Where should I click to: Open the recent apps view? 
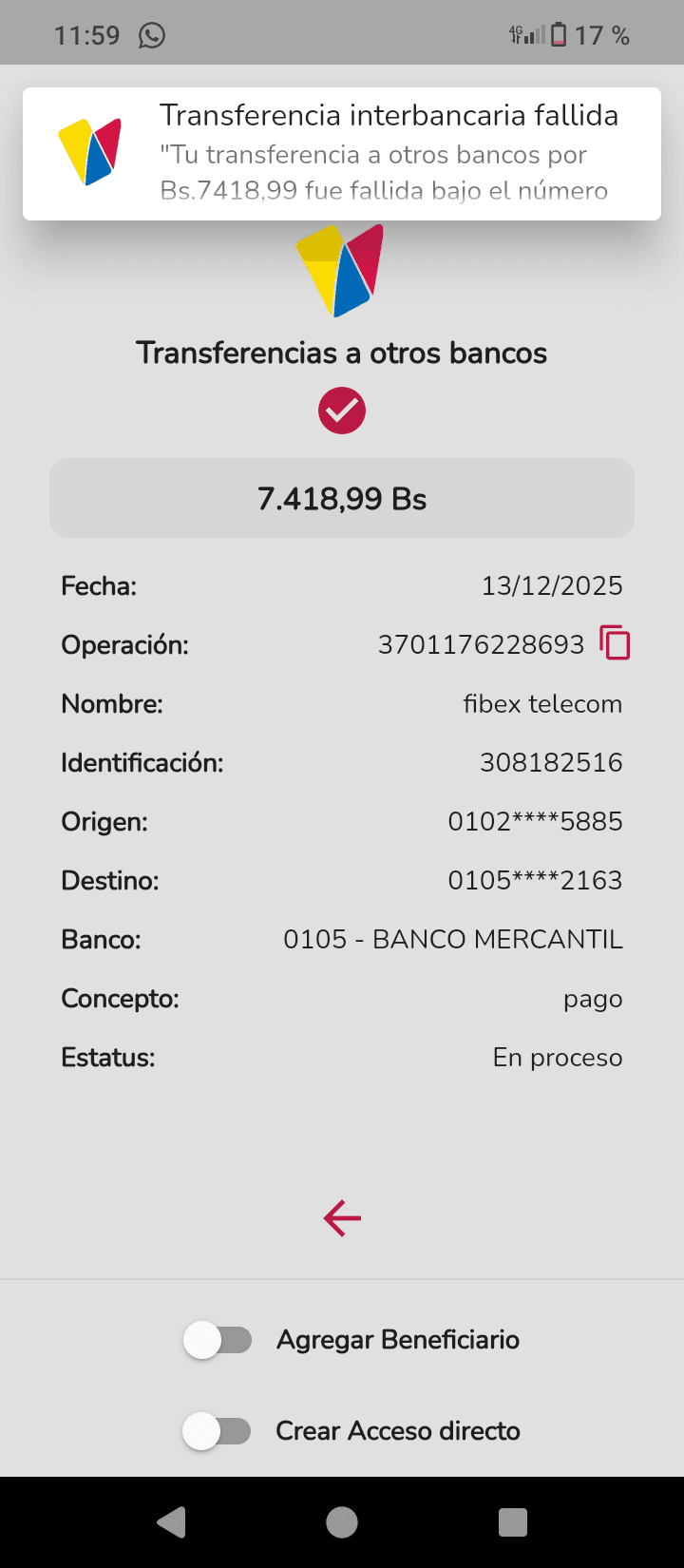click(513, 1522)
